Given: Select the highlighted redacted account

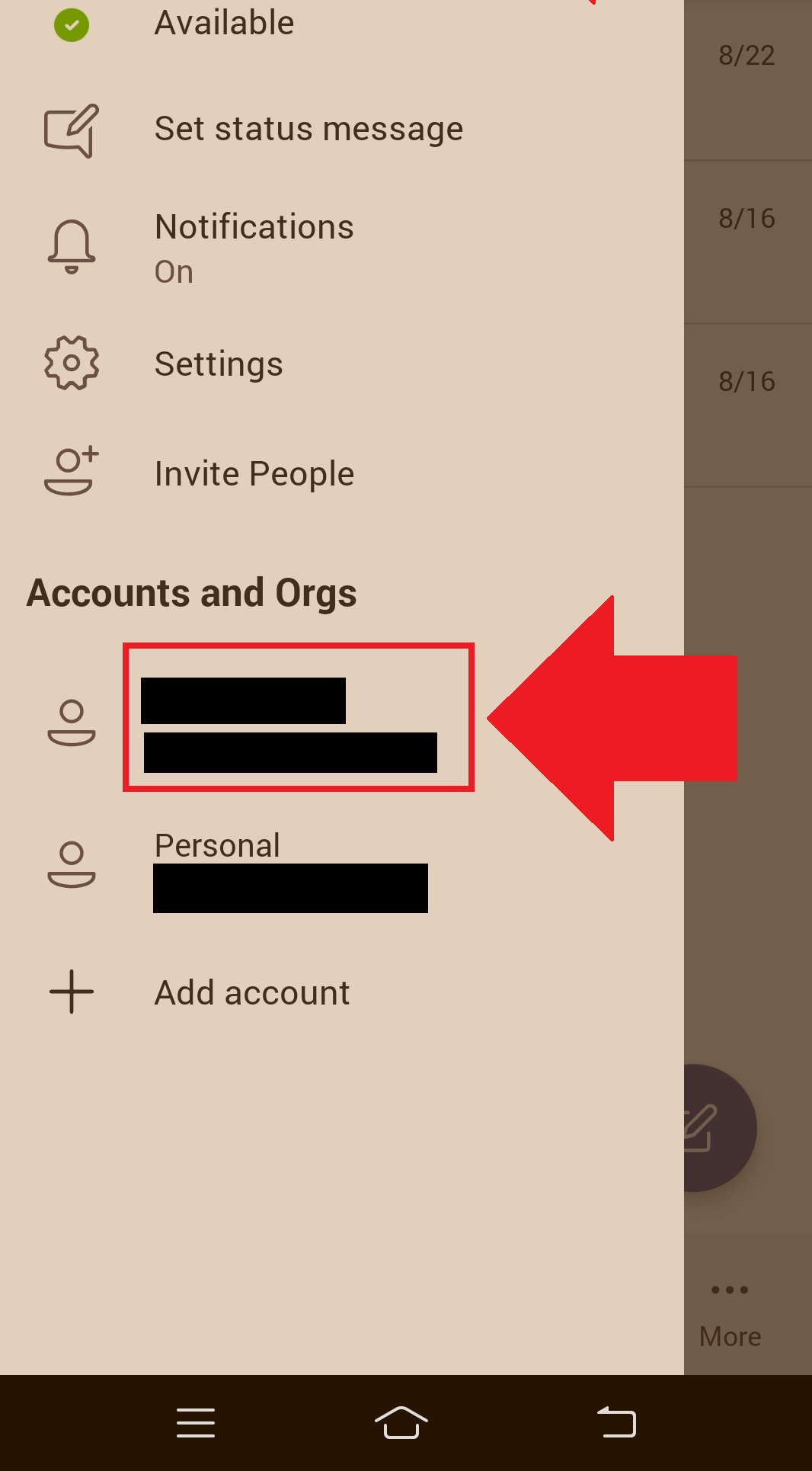Looking at the screenshot, I should pos(298,717).
